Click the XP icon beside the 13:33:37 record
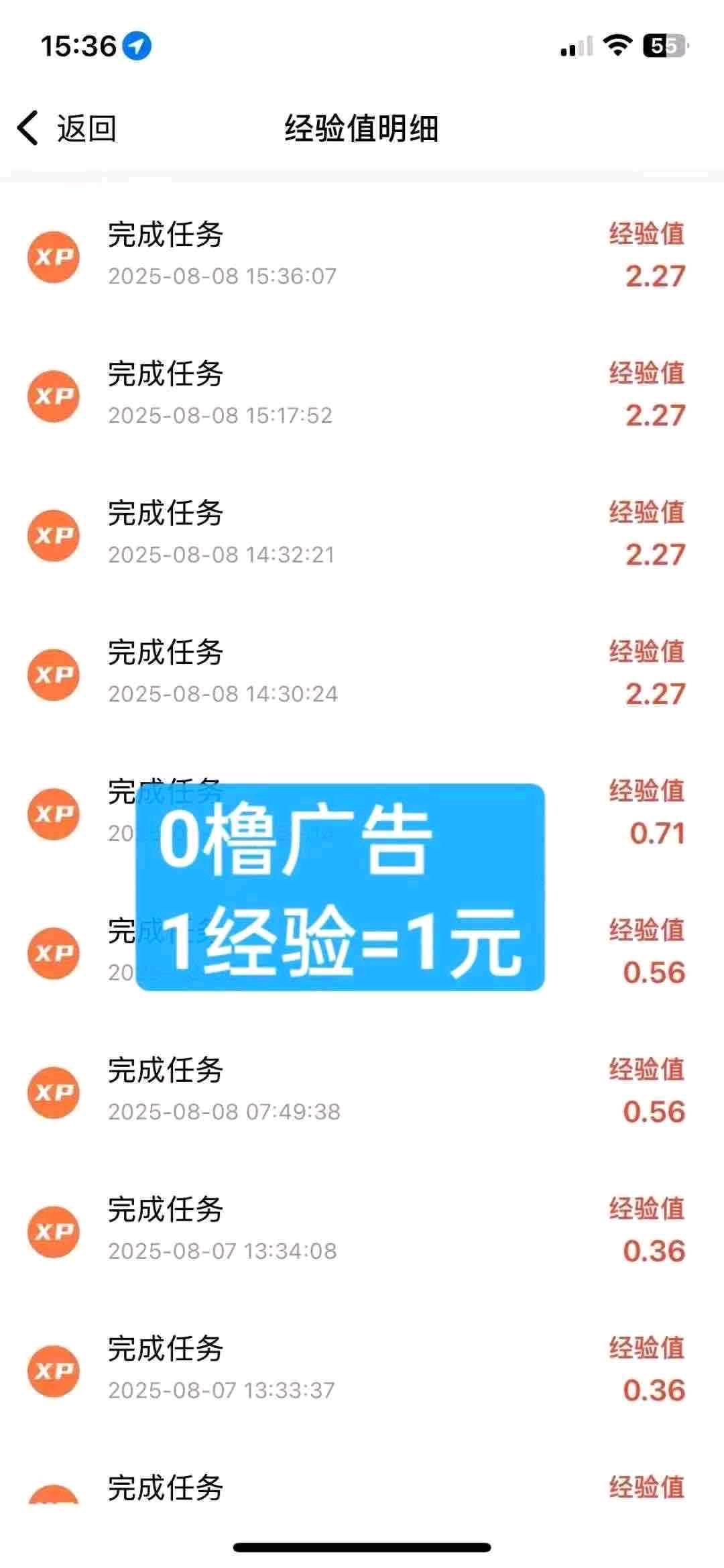Viewport: 724px width, 1568px height. tap(54, 1370)
